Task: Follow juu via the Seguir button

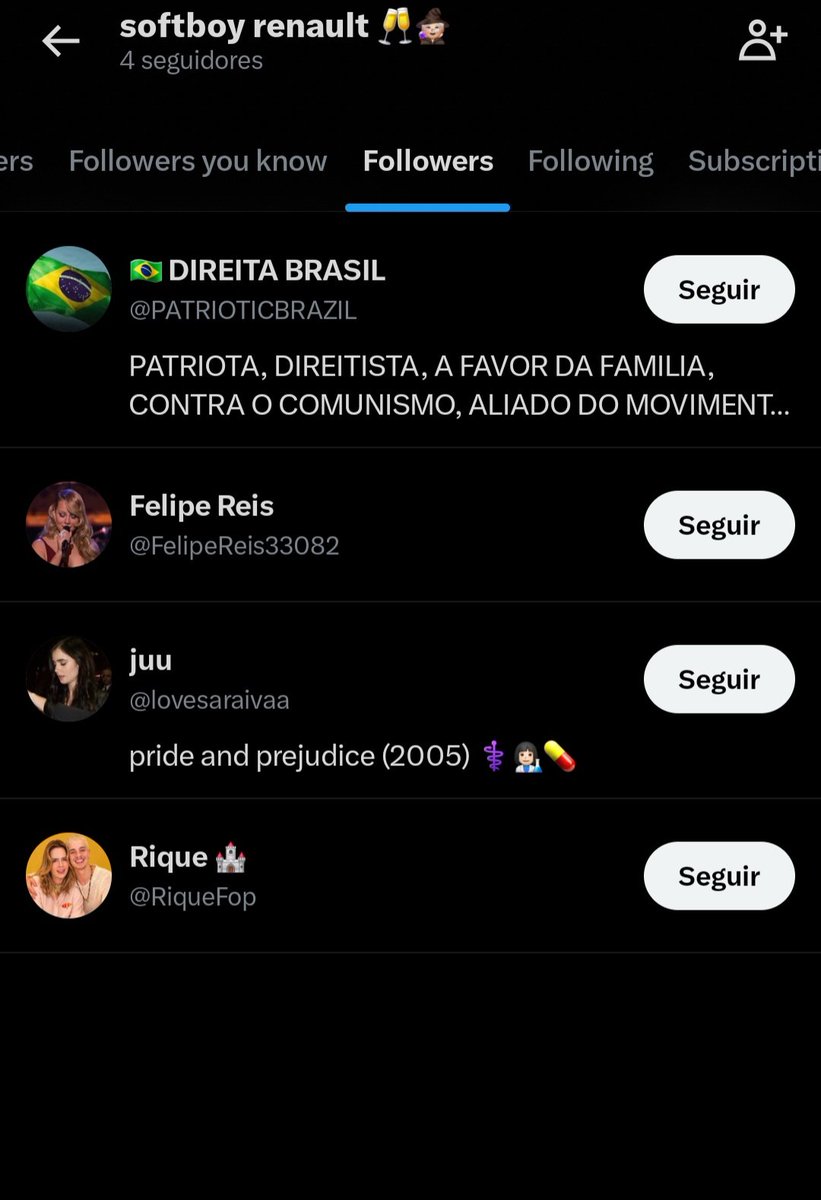Action: pyautogui.click(x=719, y=680)
